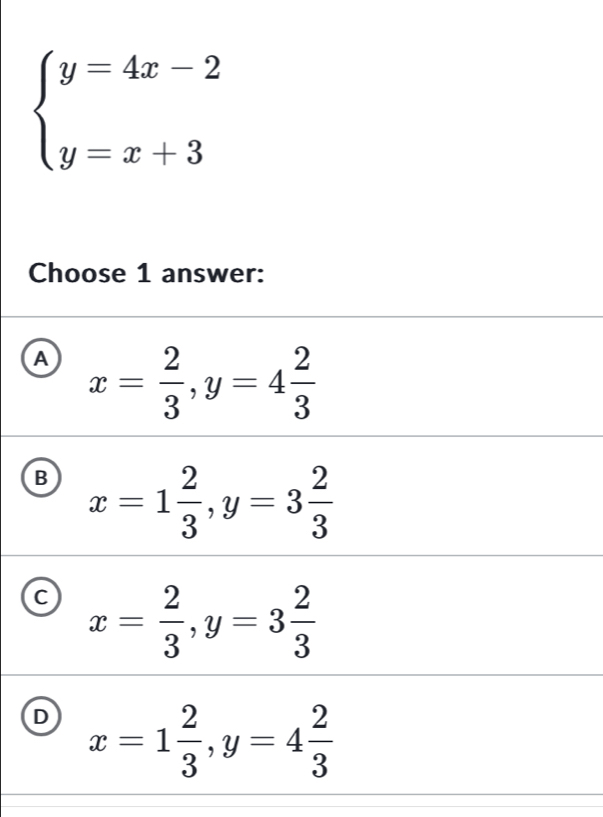Pick answer C: x = 2/3, y = 3 2/3
Image resolution: width=603 pixels, height=817 pixels.
[x=44, y=596]
